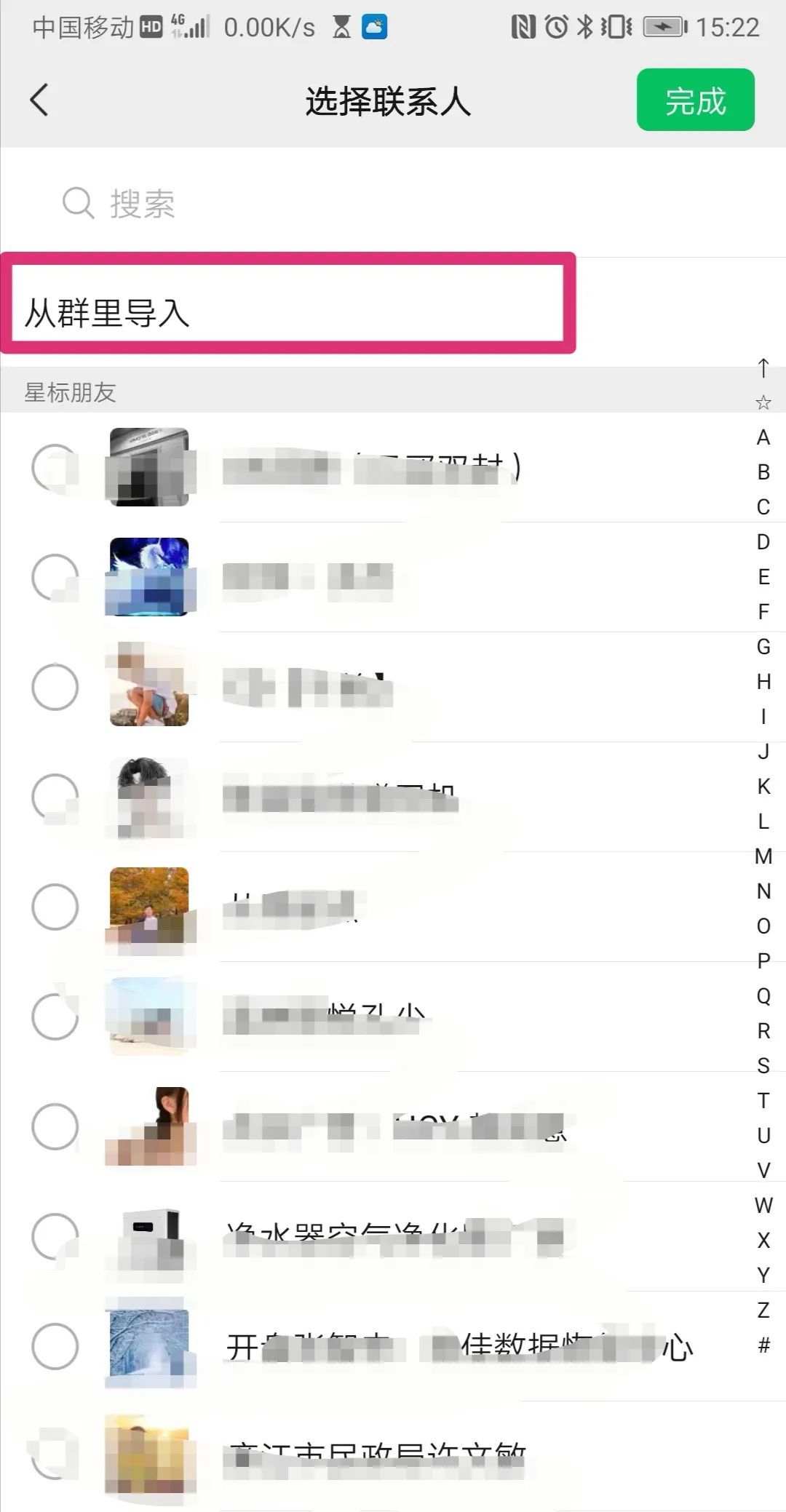Select the first starred friend's checkbox
Screen dimensions: 786x1512
pyautogui.click(x=55, y=469)
